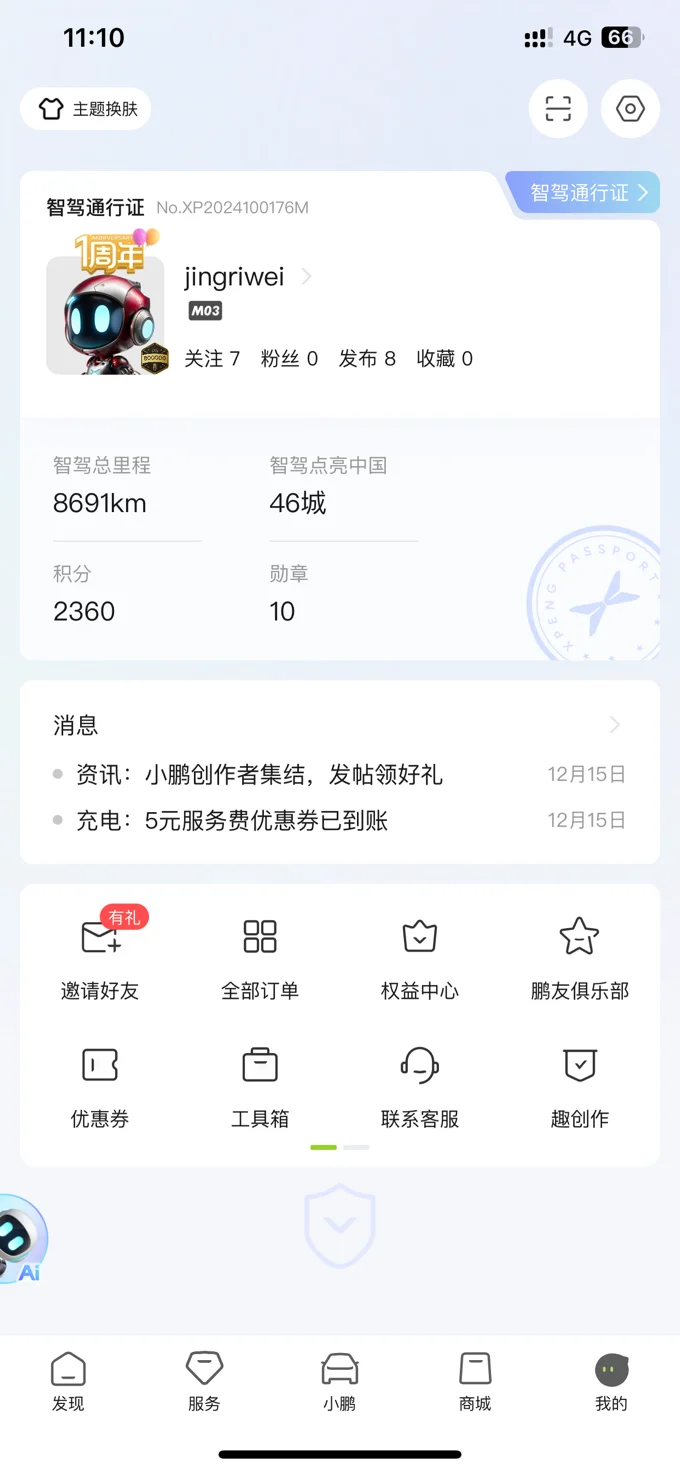Open 邀请好友 invite friends
Screen dimensions: 680x1472
(x=100, y=957)
